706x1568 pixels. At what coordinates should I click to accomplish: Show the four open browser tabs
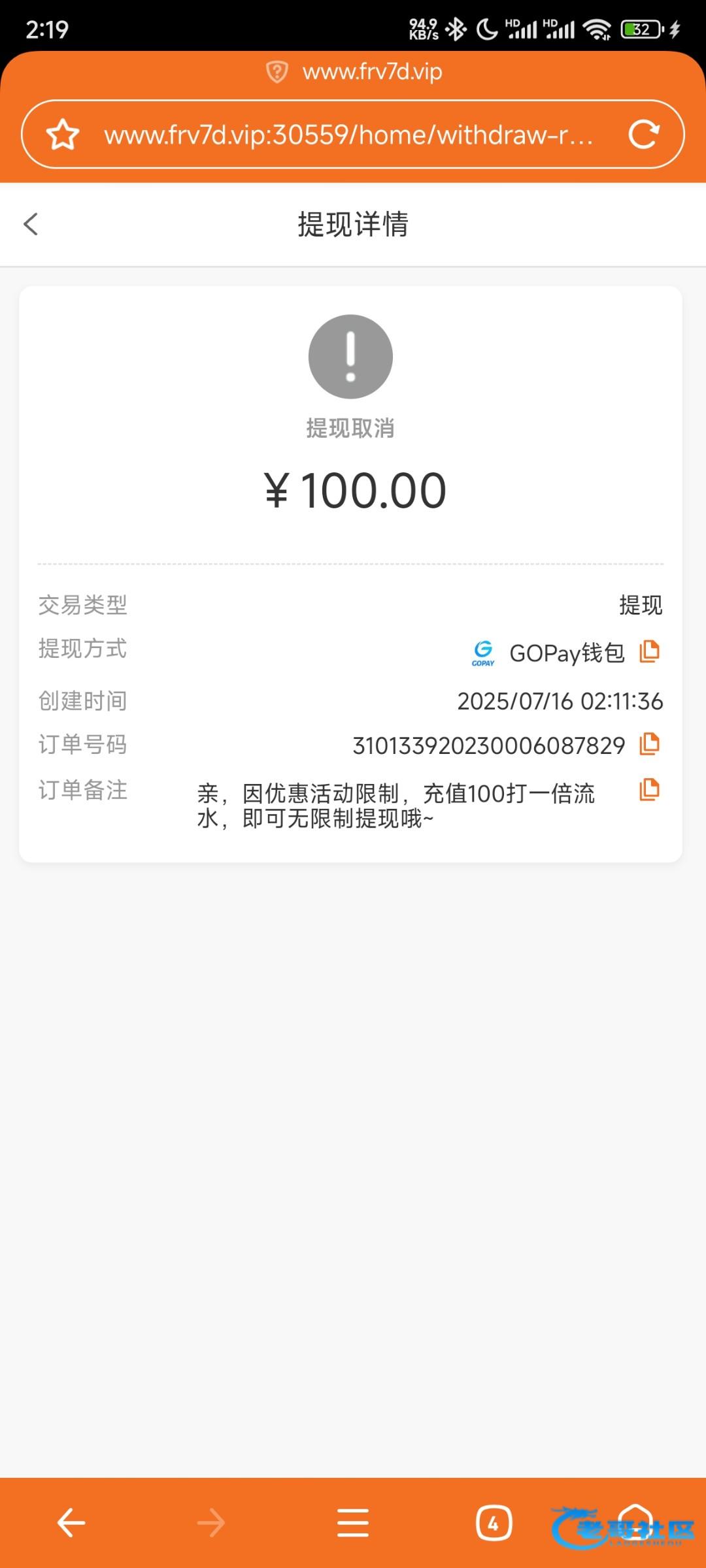click(494, 1524)
